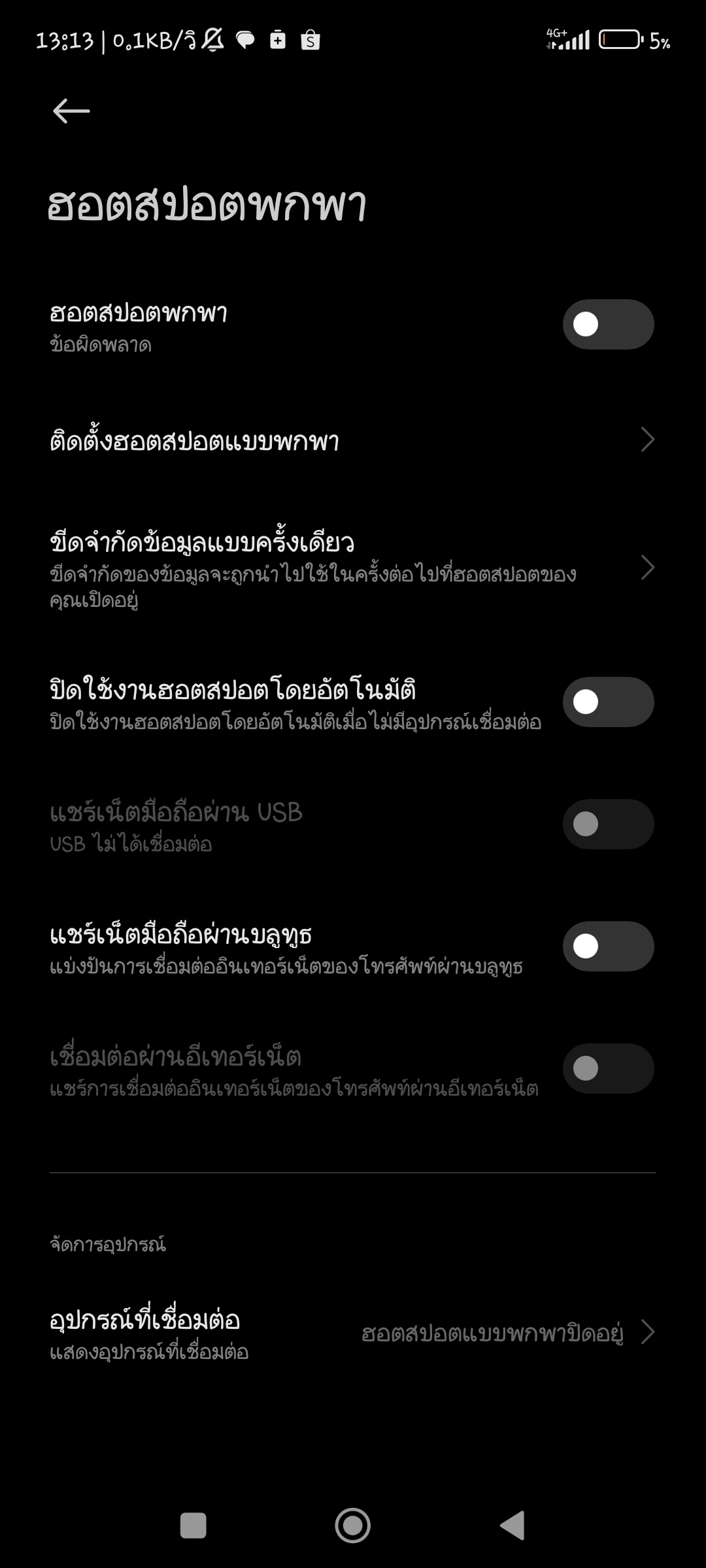
Task: Turn on the ฮอตสปอตพกพา switch
Action: click(x=608, y=324)
